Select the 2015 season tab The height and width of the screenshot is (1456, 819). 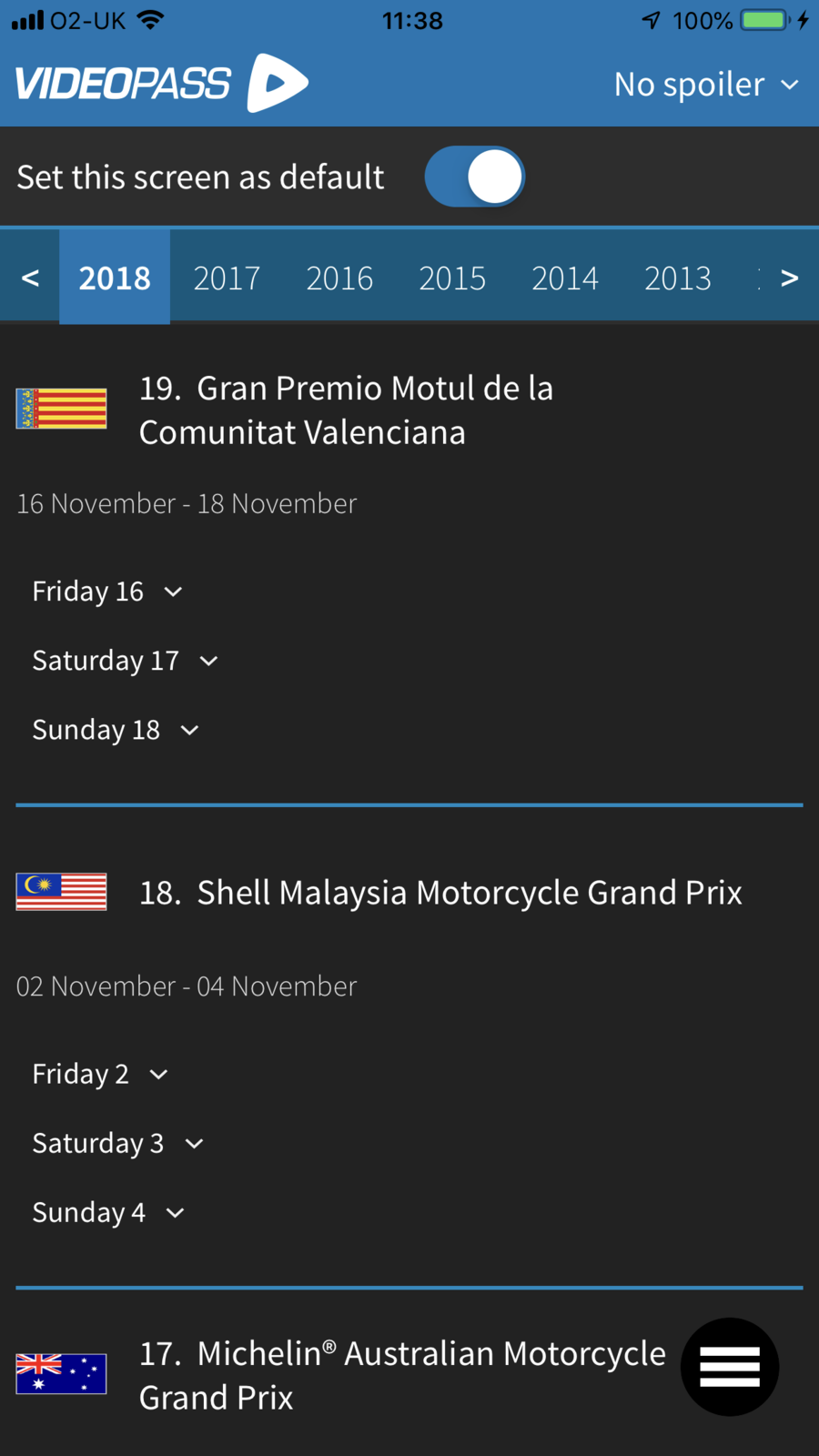pos(452,278)
